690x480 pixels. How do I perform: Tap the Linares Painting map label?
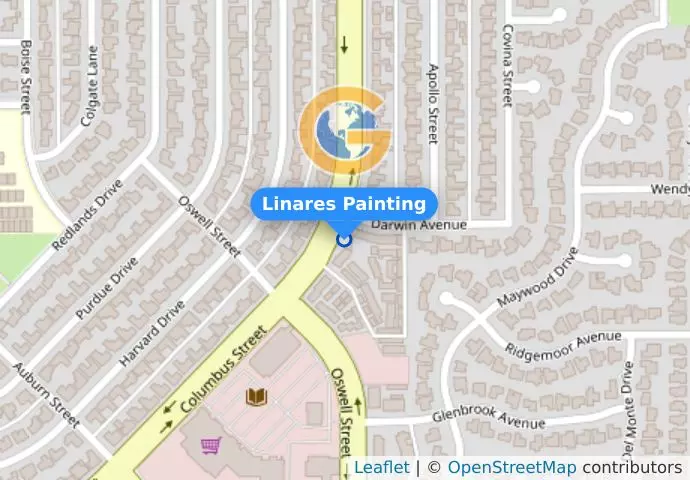coord(344,204)
